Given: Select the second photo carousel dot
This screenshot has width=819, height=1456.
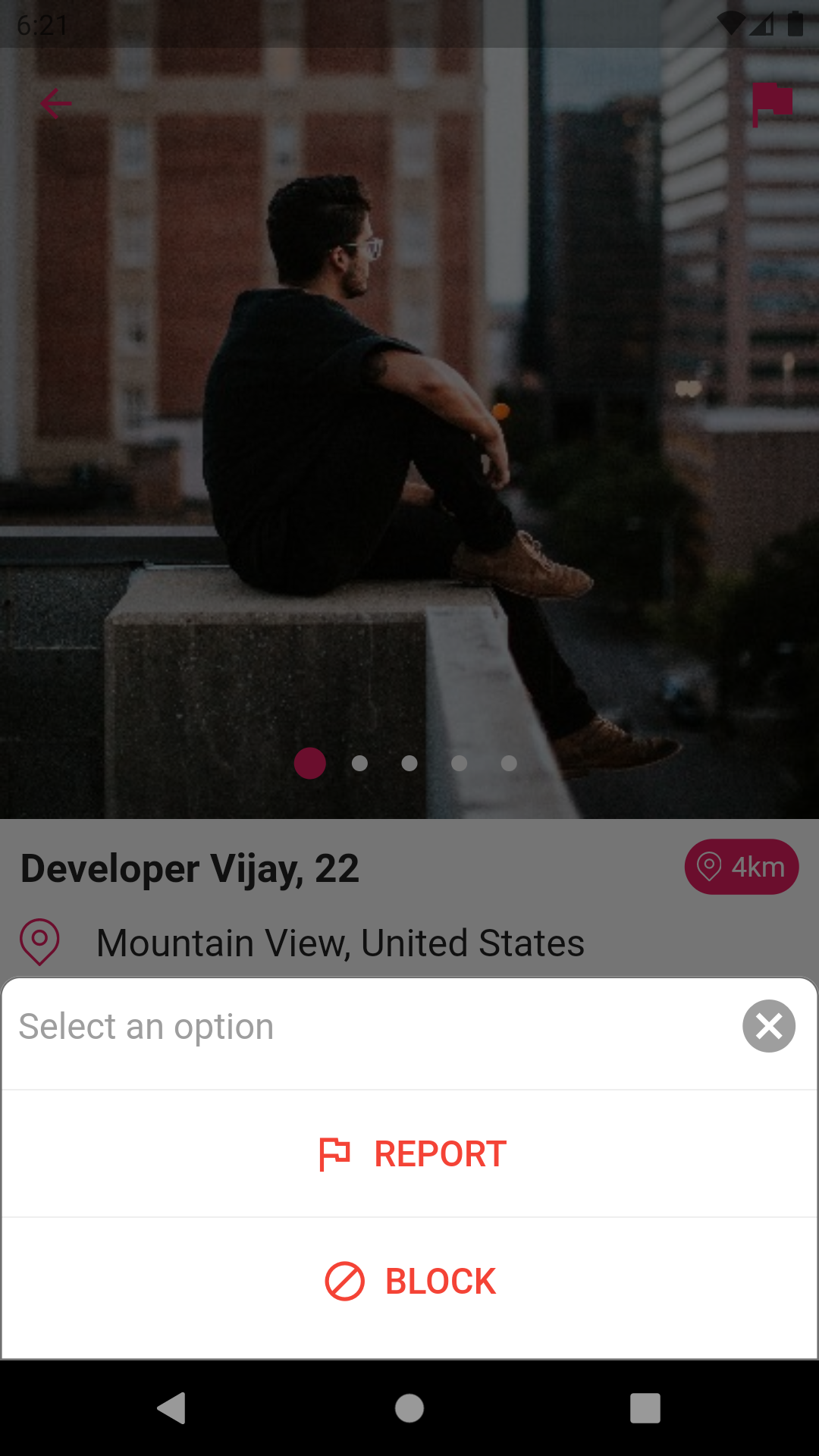Looking at the screenshot, I should 359,764.
